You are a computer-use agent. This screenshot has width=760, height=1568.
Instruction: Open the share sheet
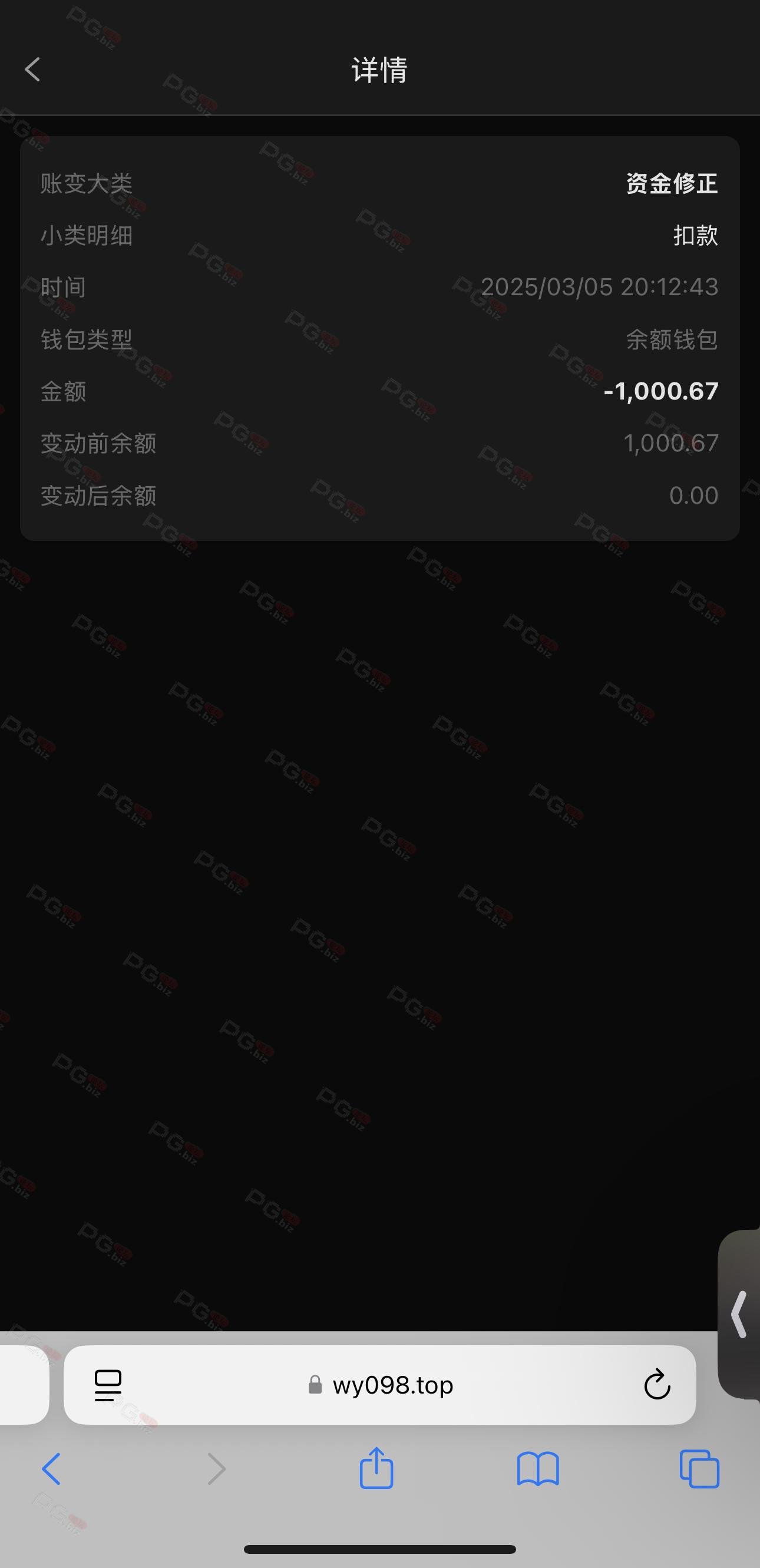point(376,1468)
